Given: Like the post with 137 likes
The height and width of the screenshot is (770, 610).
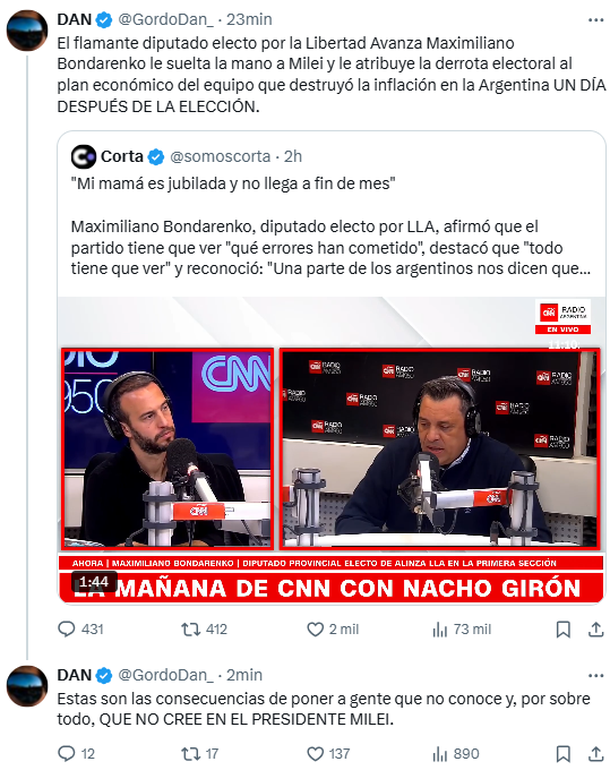Looking at the screenshot, I should pos(314,753).
